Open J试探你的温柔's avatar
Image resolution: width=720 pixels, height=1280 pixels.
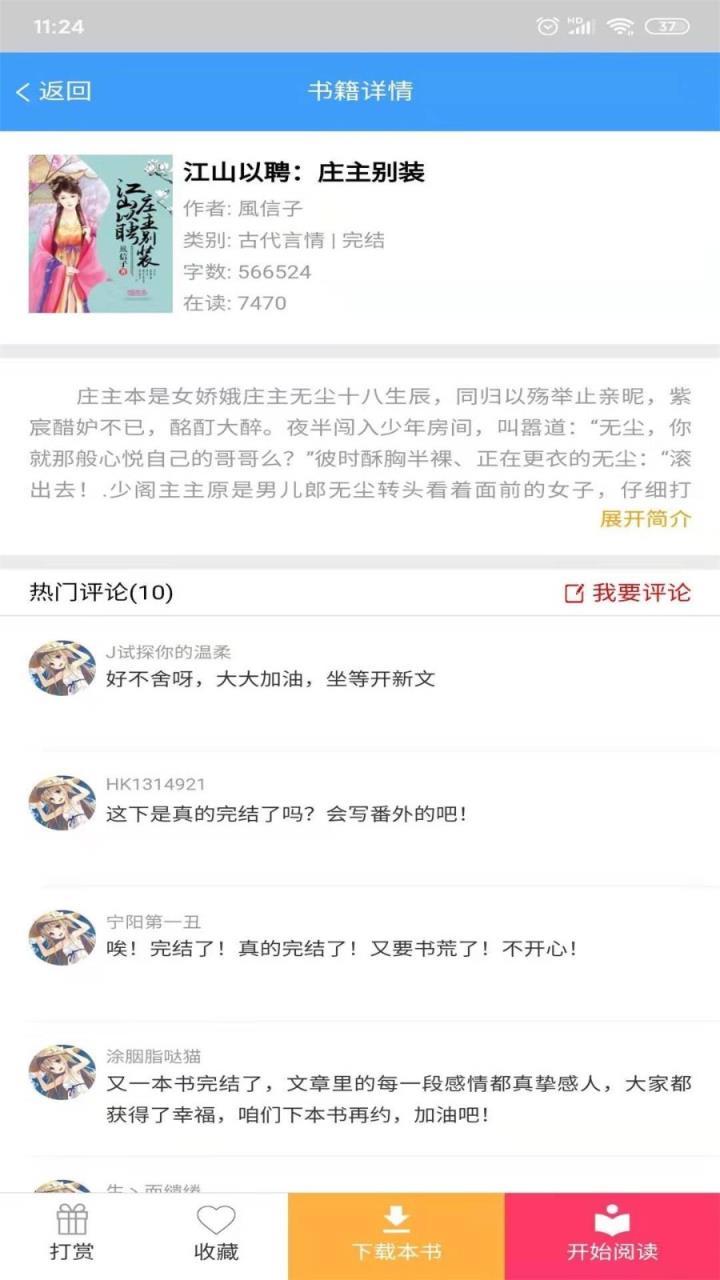tap(62, 667)
